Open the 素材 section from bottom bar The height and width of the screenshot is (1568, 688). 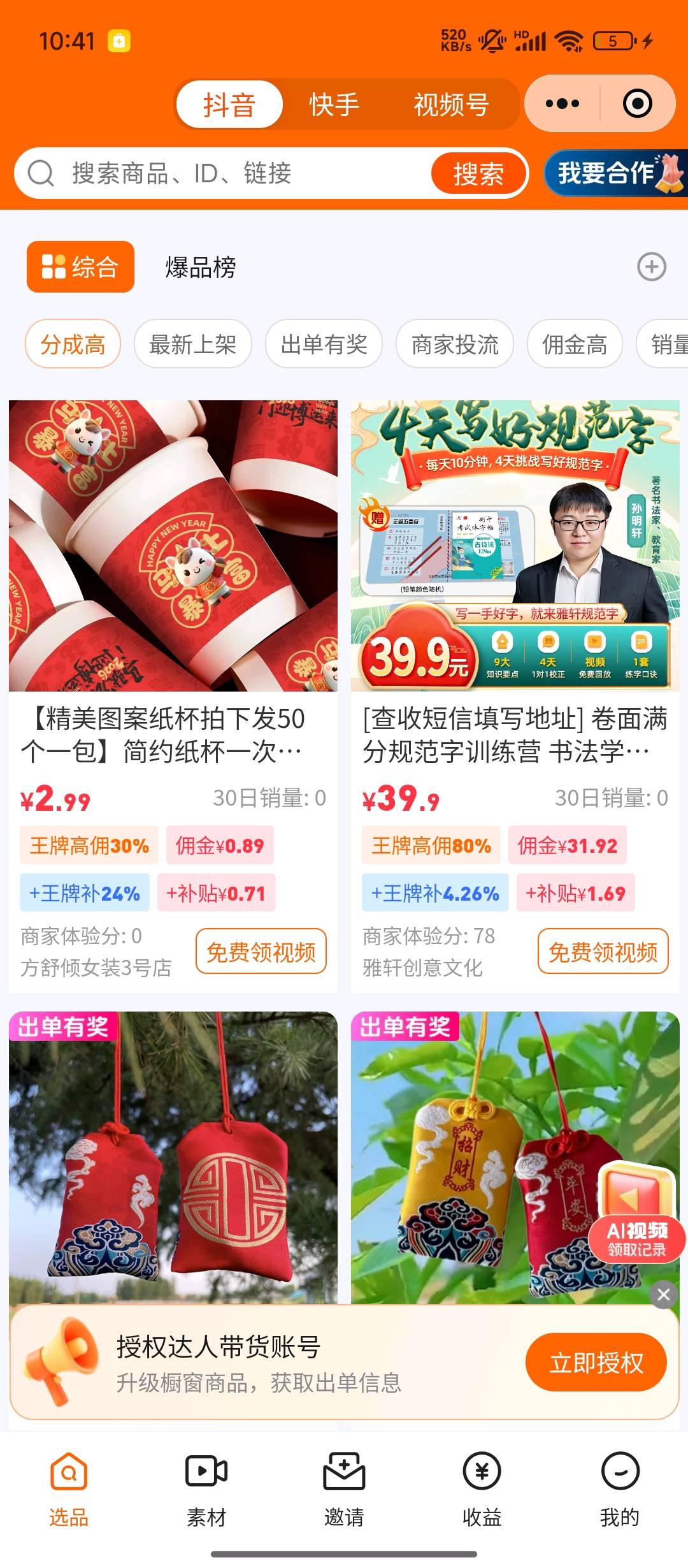206,1482
